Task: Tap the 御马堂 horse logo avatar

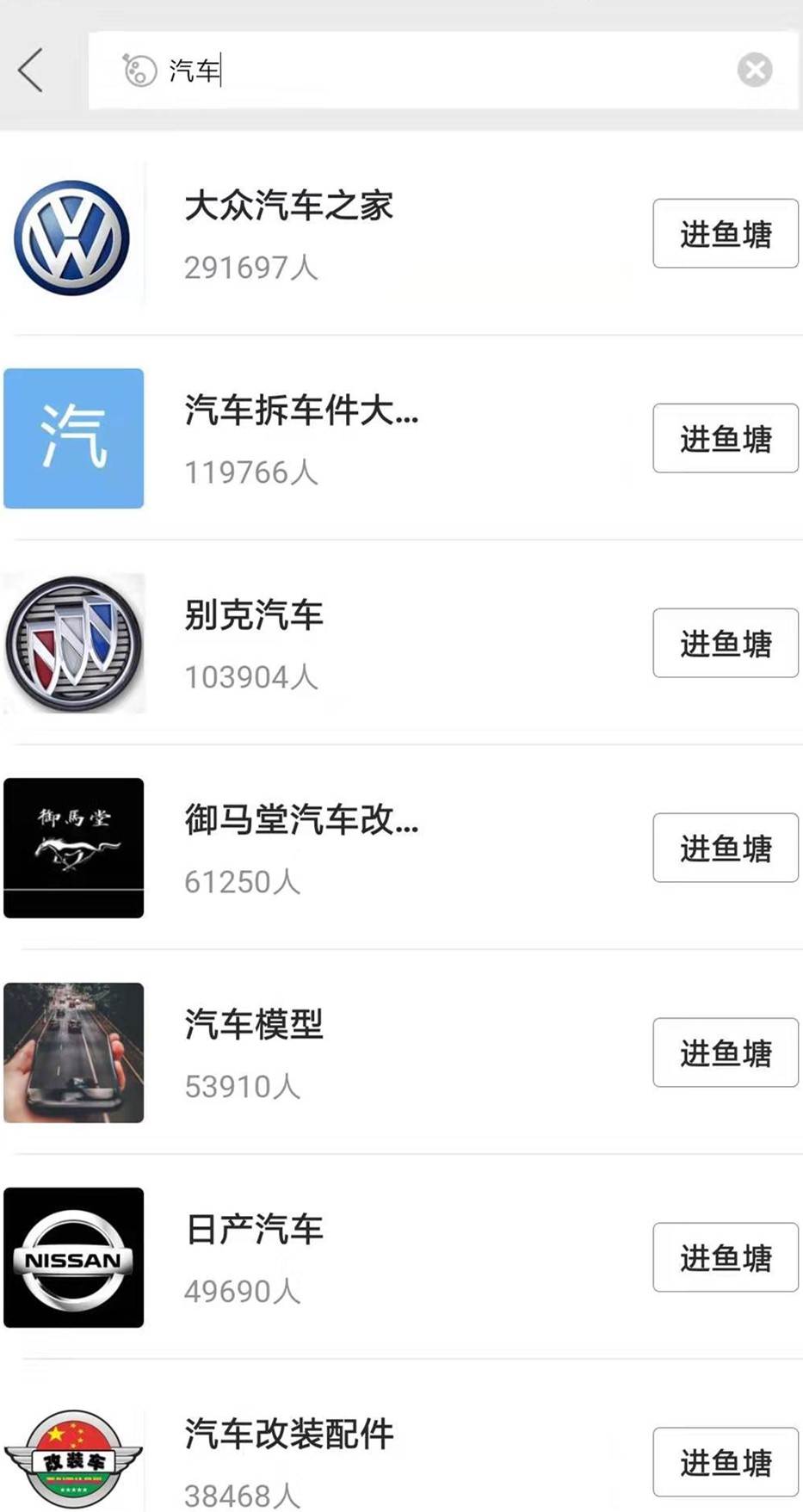Action: pos(73,848)
